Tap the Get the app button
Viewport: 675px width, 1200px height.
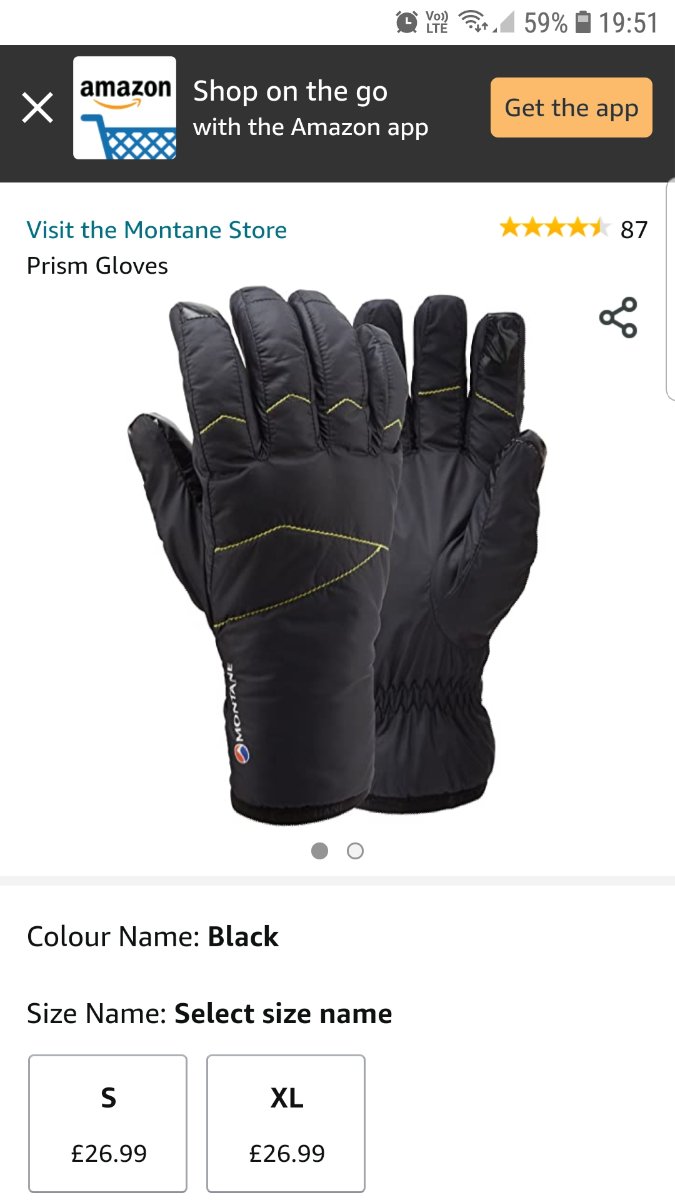571,108
